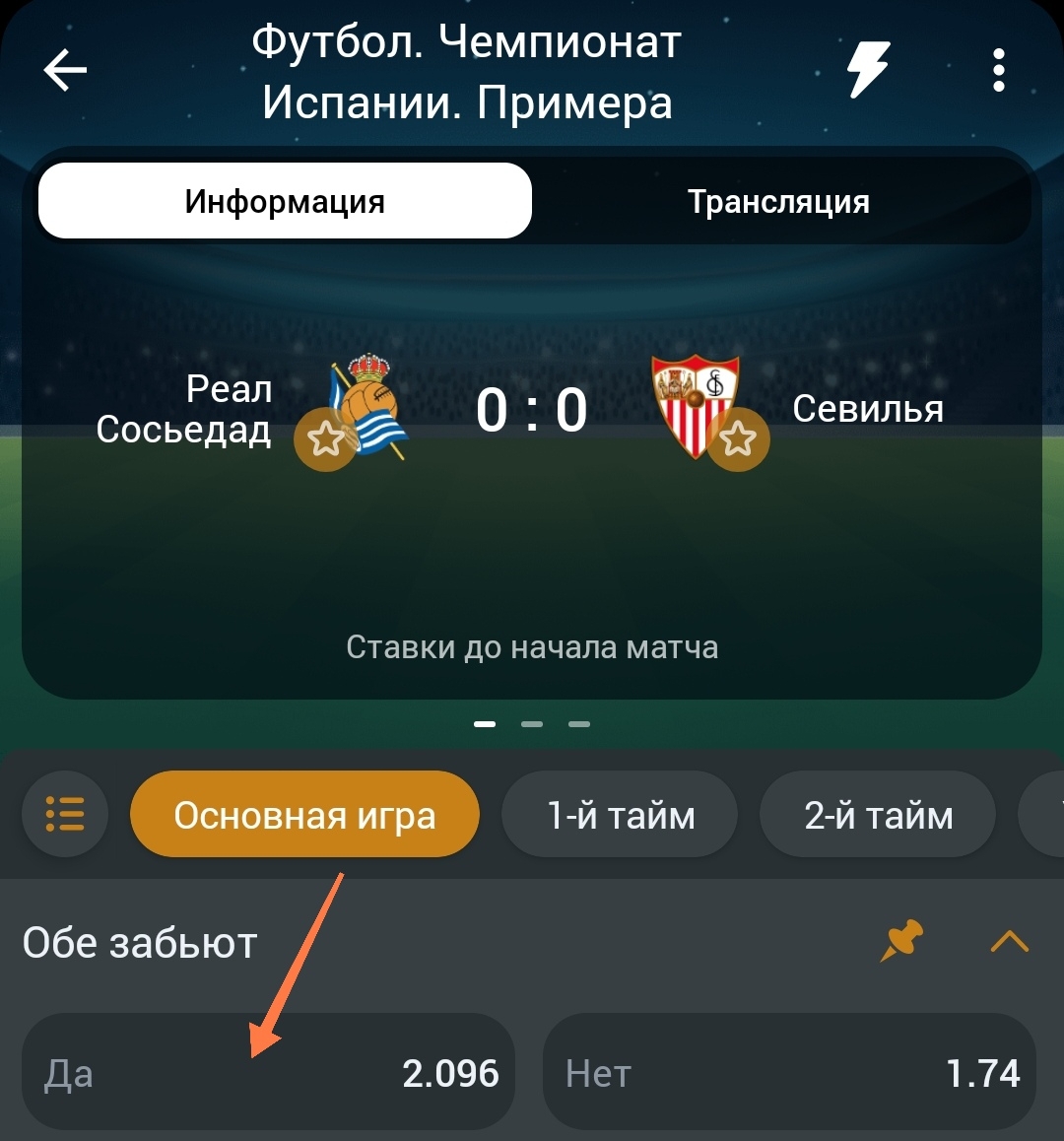Switch to the Трансляция tab

tap(778, 201)
